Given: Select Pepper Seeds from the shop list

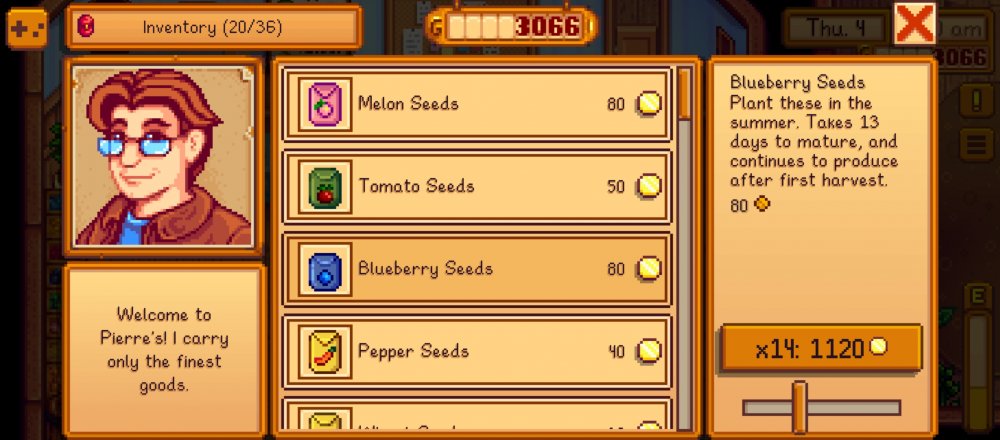Looking at the screenshot, I should click(x=476, y=351).
